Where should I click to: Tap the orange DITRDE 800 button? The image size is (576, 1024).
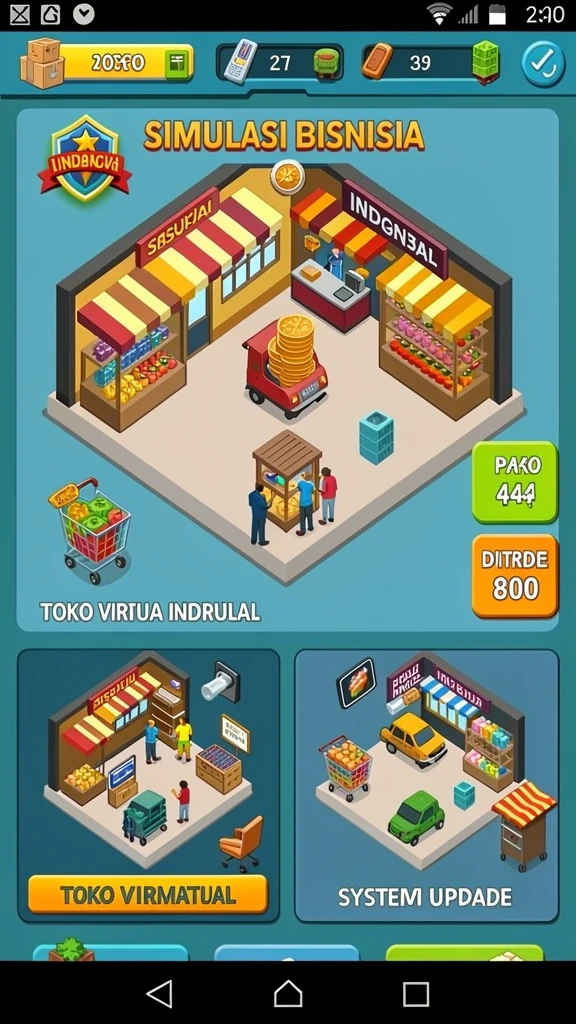pos(515,576)
